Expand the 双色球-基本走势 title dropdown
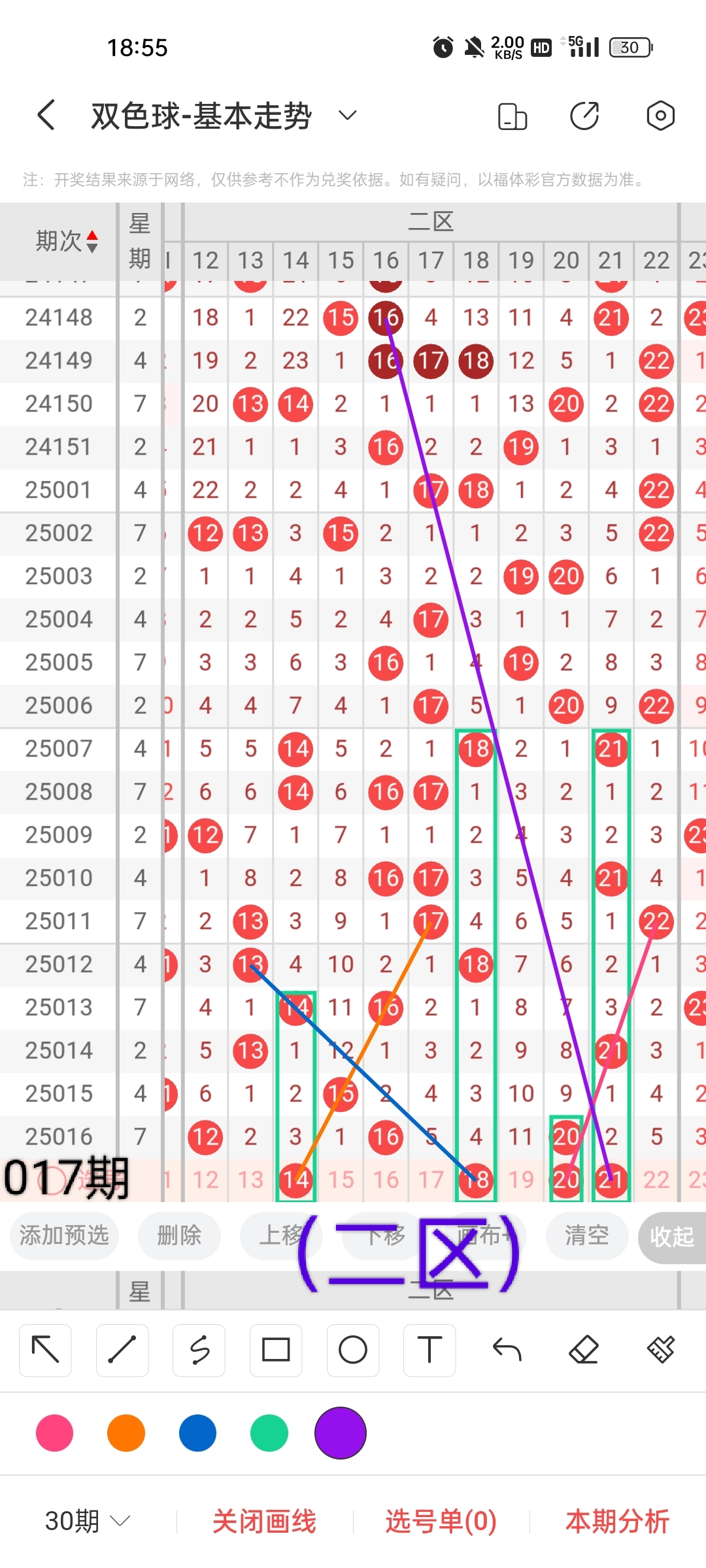The height and width of the screenshot is (1568, 706). tap(347, 116)
